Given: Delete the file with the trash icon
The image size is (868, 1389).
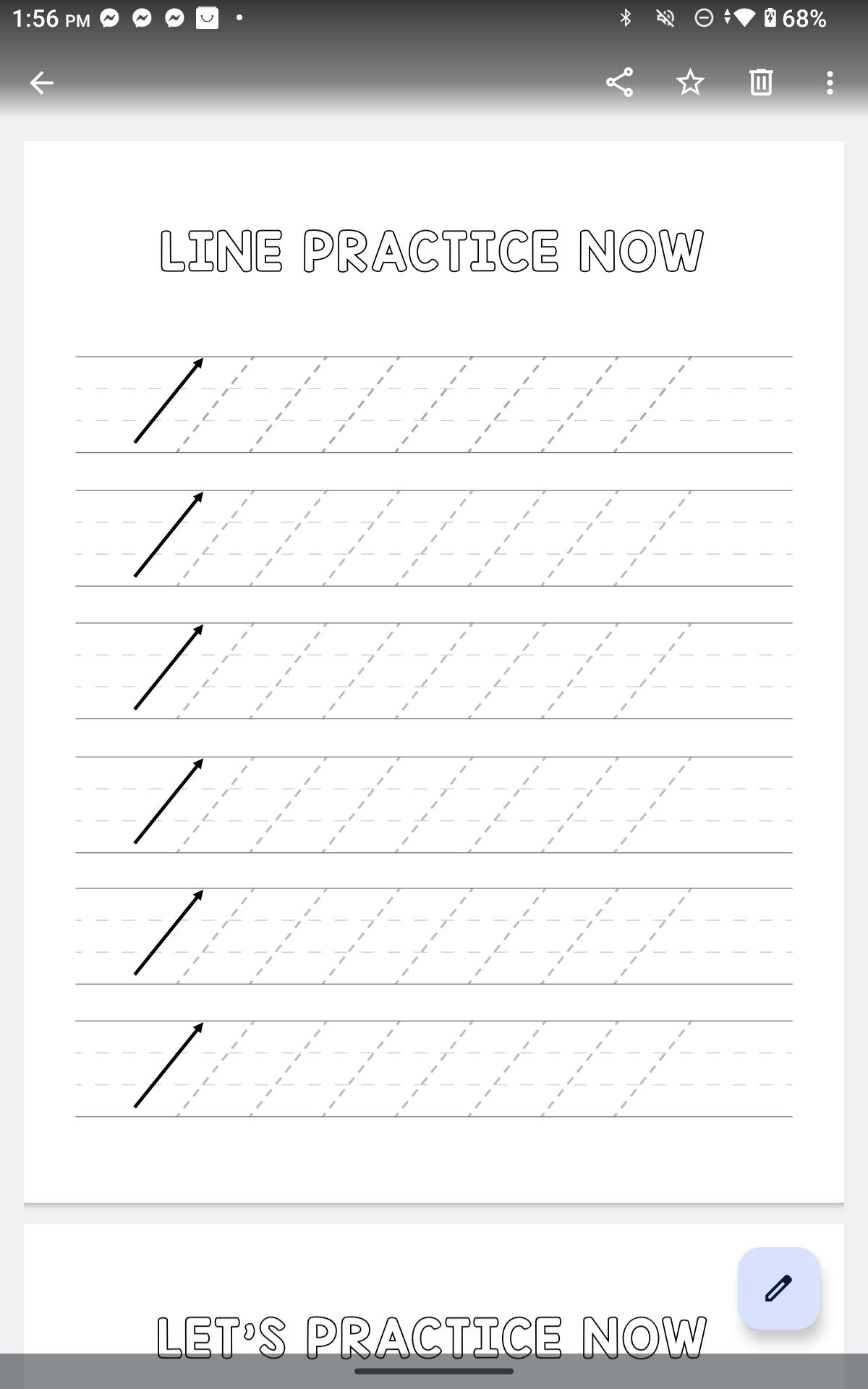Looking at the screenshot, I should coord(760,82).
